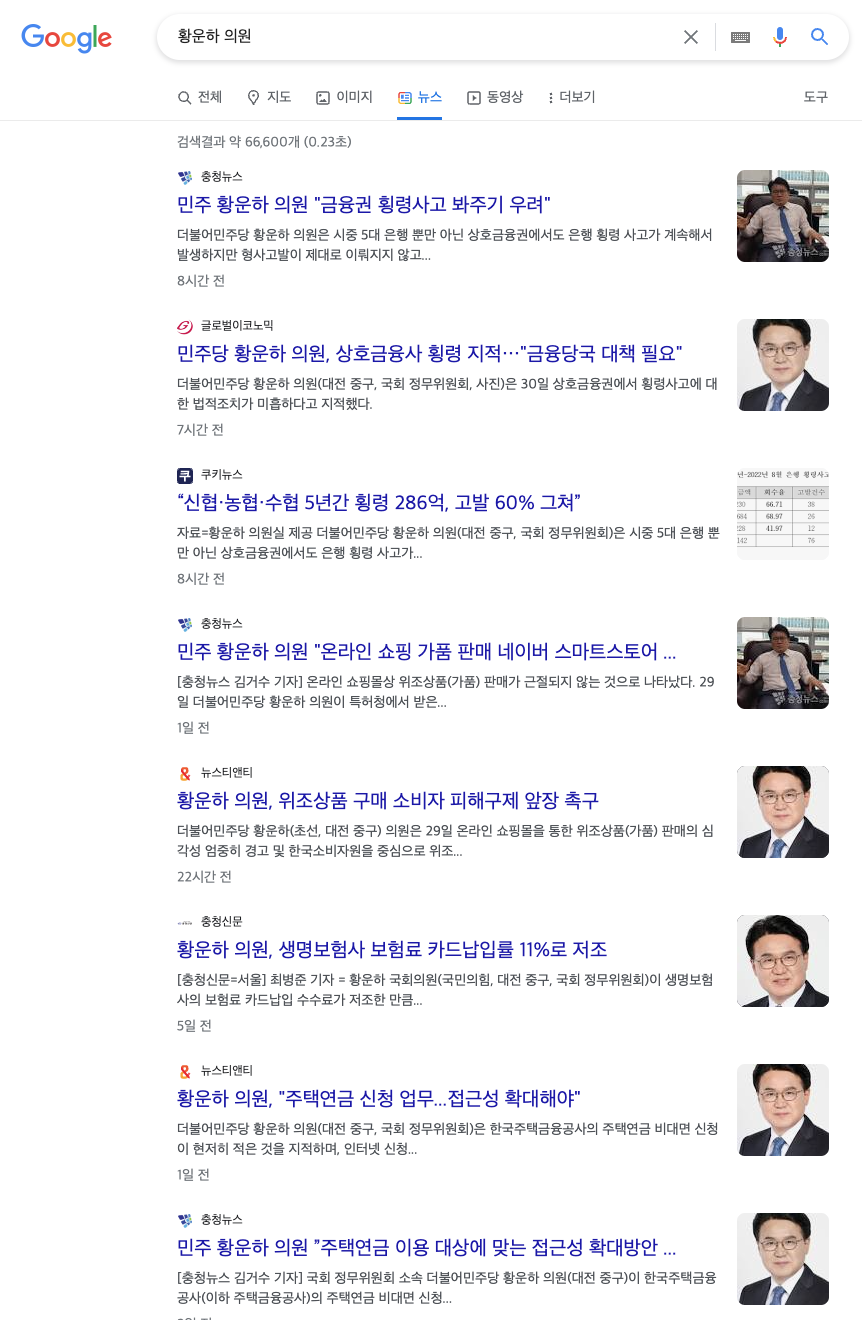Screen dimensions: 862x1320
Task: Switch to the 동영상 tab
Action: pos(495,97)
